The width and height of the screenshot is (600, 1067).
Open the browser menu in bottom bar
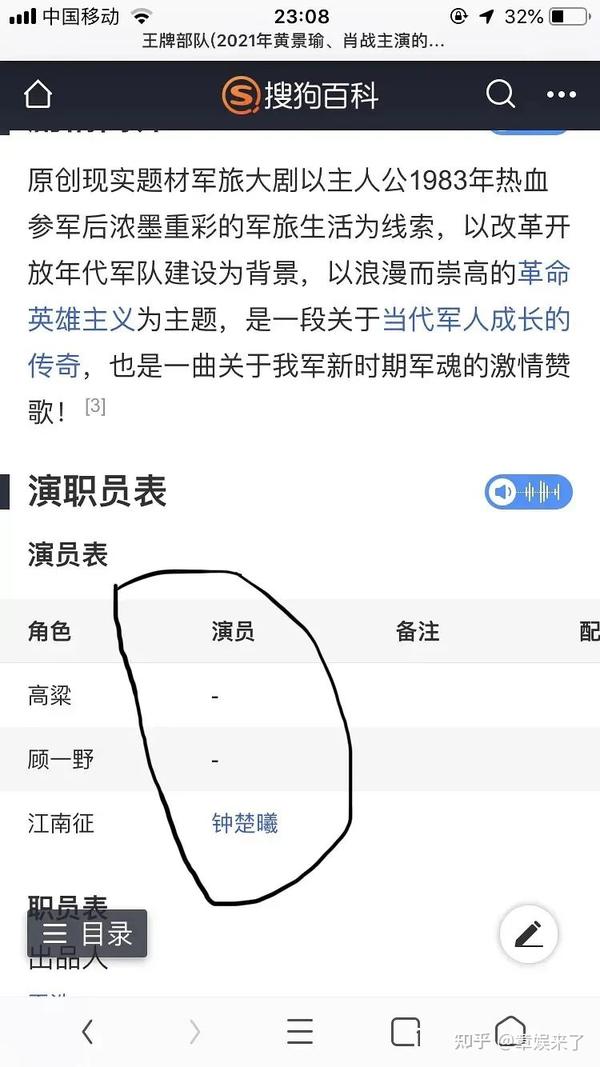[299, 1032]
